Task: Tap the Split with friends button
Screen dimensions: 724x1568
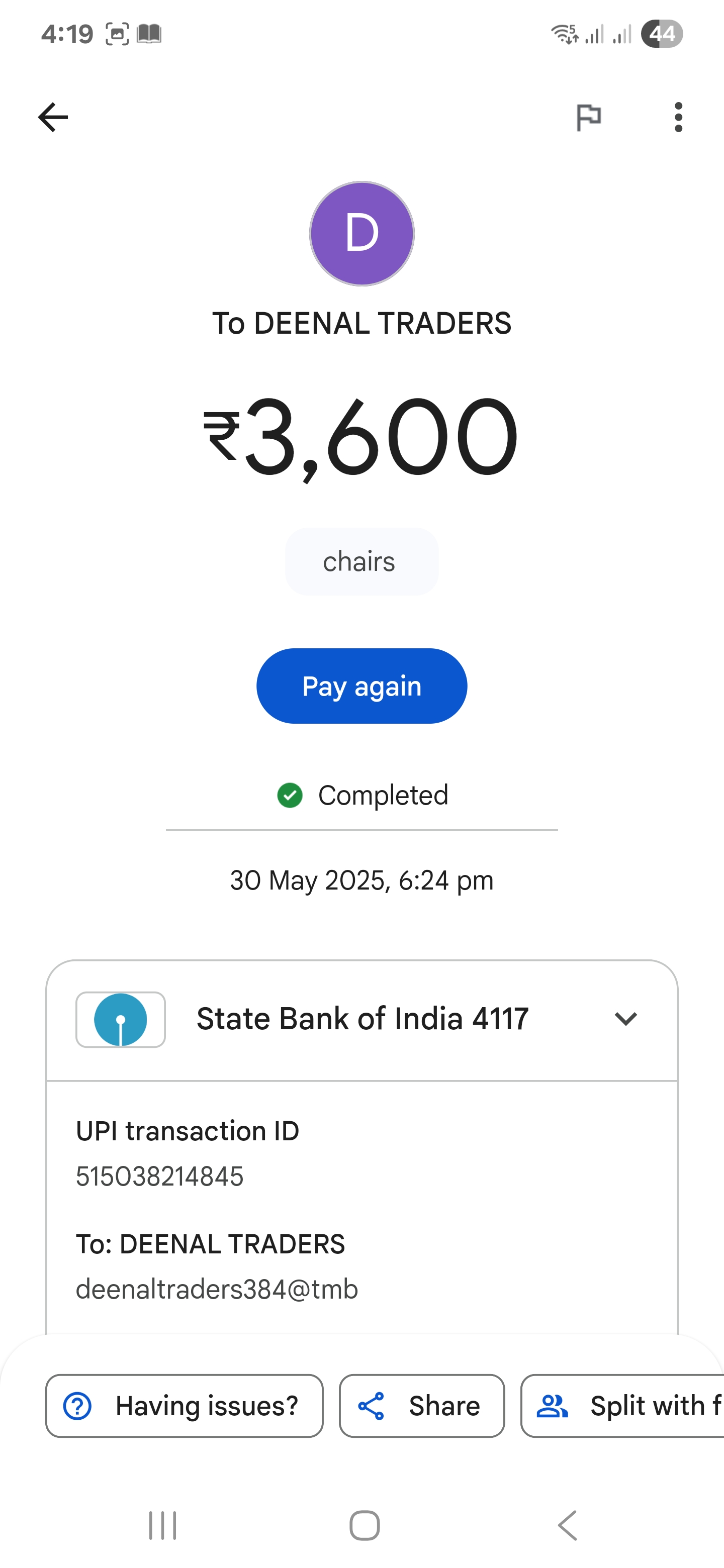Action: 622,1406
